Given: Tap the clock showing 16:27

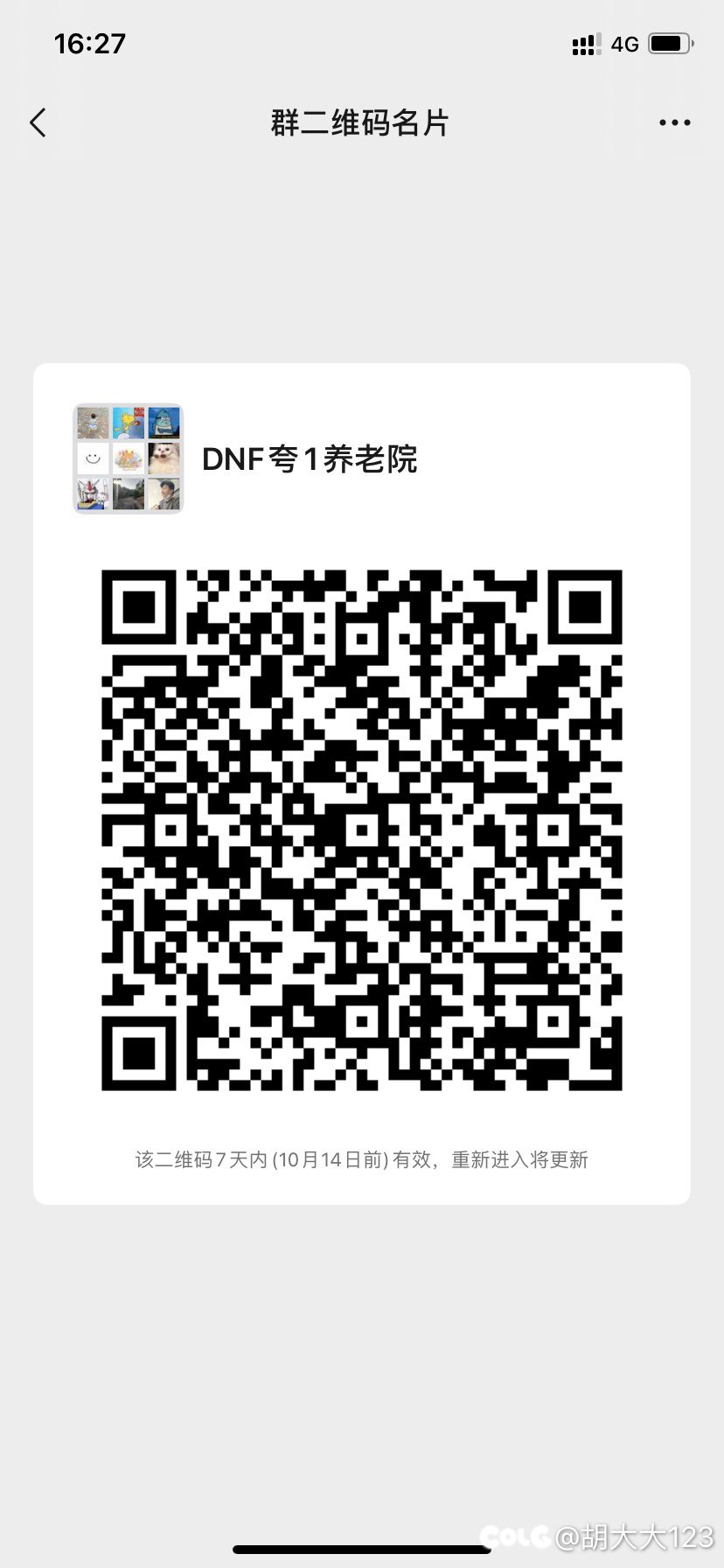Looking at the screenshot, I should click(x=90, y=42).
